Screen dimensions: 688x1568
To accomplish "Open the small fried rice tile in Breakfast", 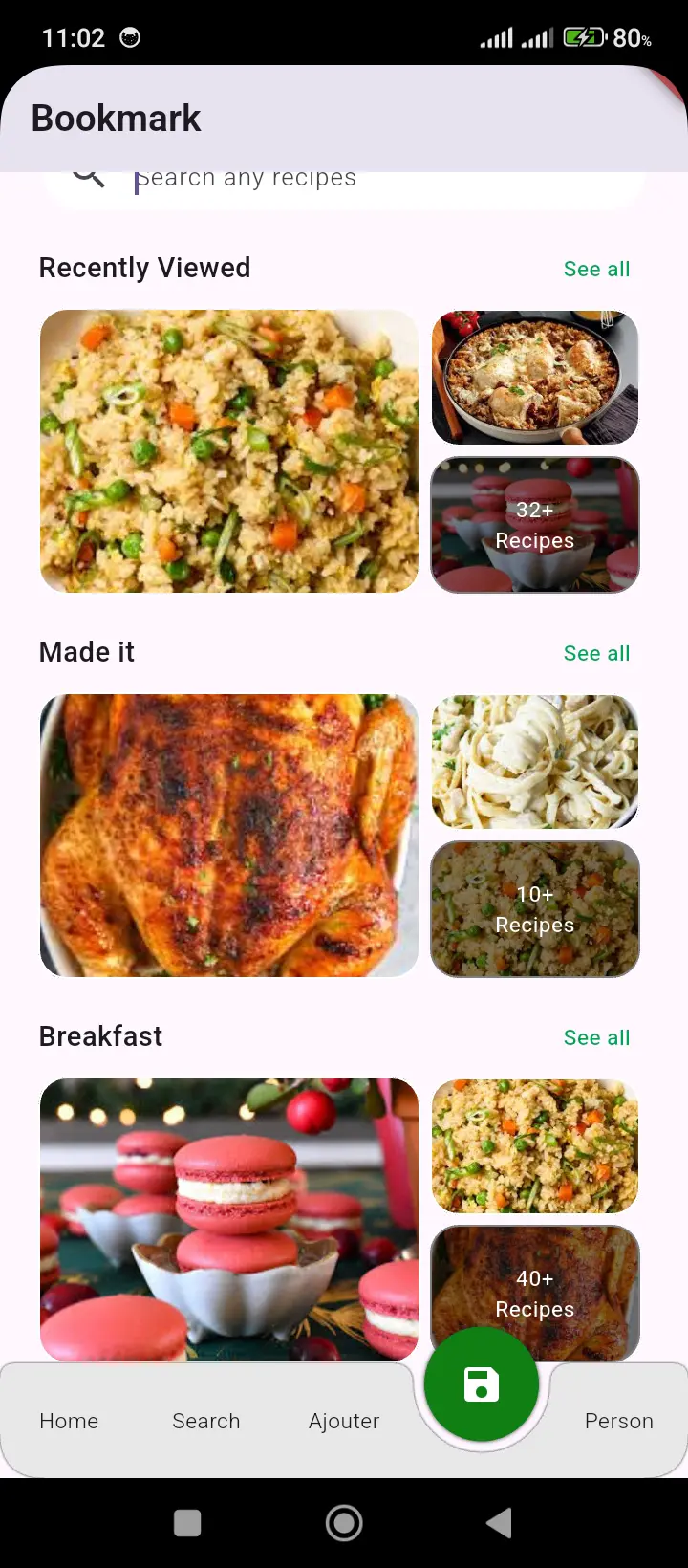I will 535,1146.
